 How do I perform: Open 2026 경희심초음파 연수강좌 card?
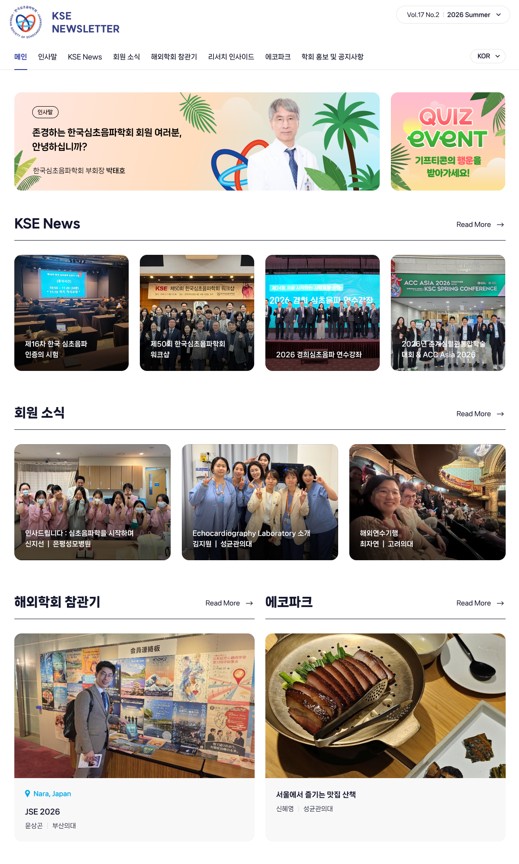(x=322, y=312)
